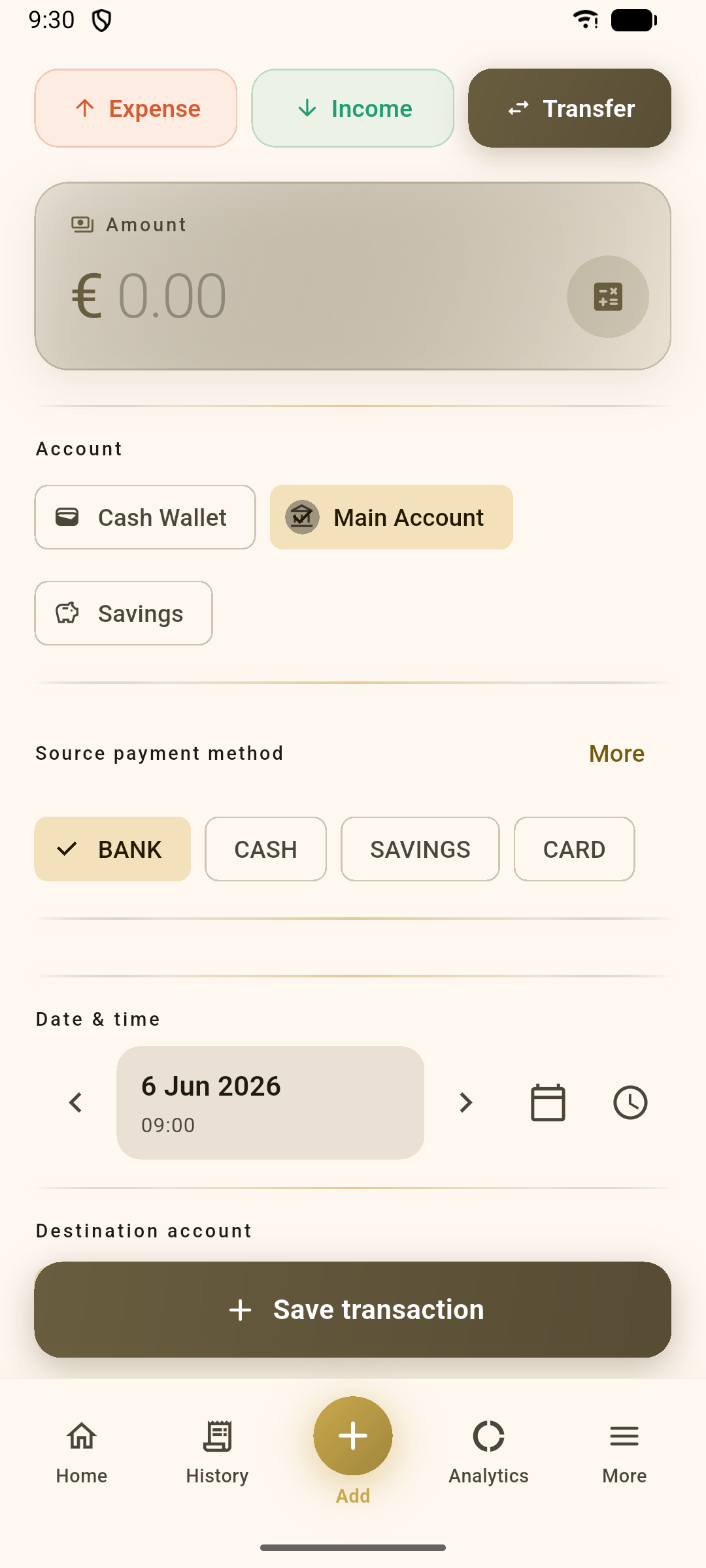Select Cash Wallet as the account
The height and width of the screenshot is (1568, 706).
[x=145, y=517]
